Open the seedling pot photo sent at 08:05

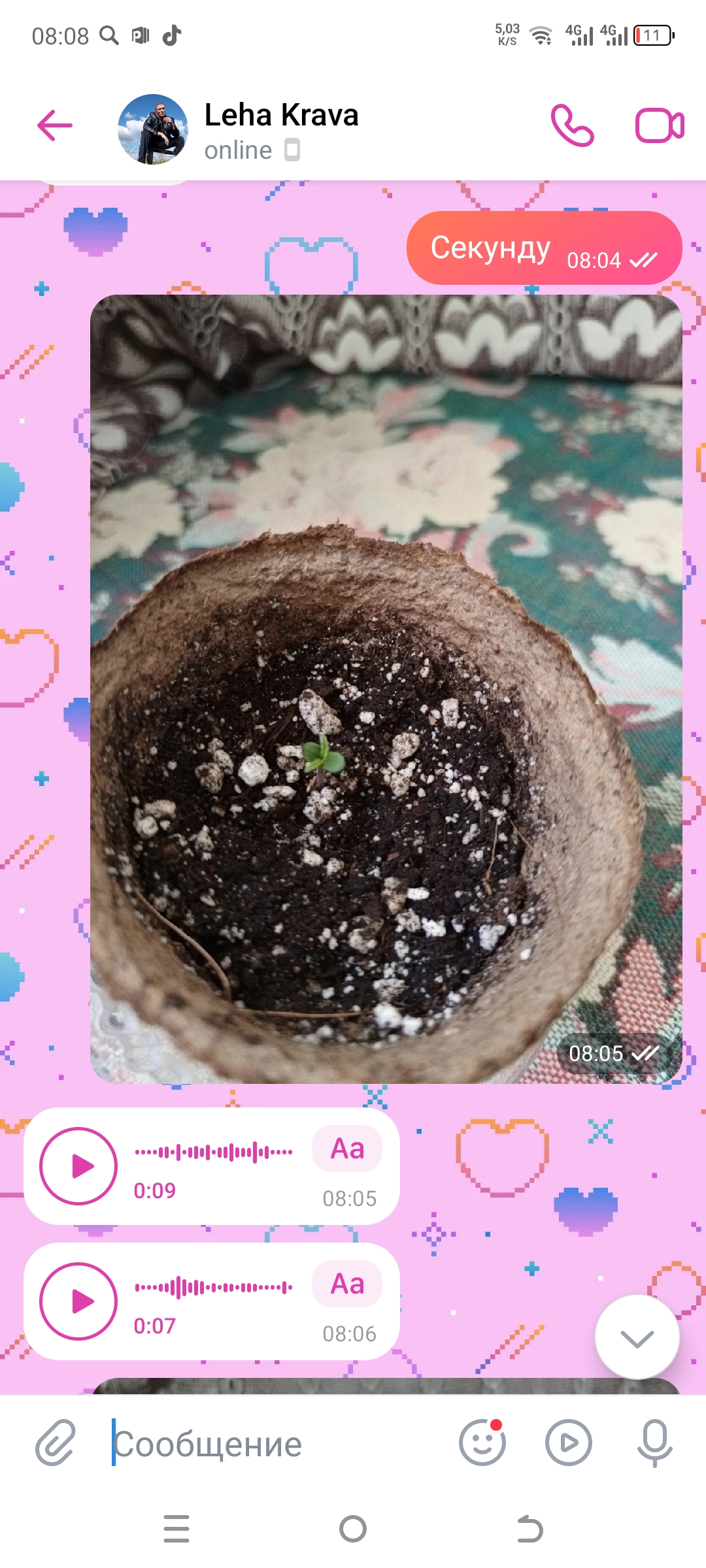(386, 689)
